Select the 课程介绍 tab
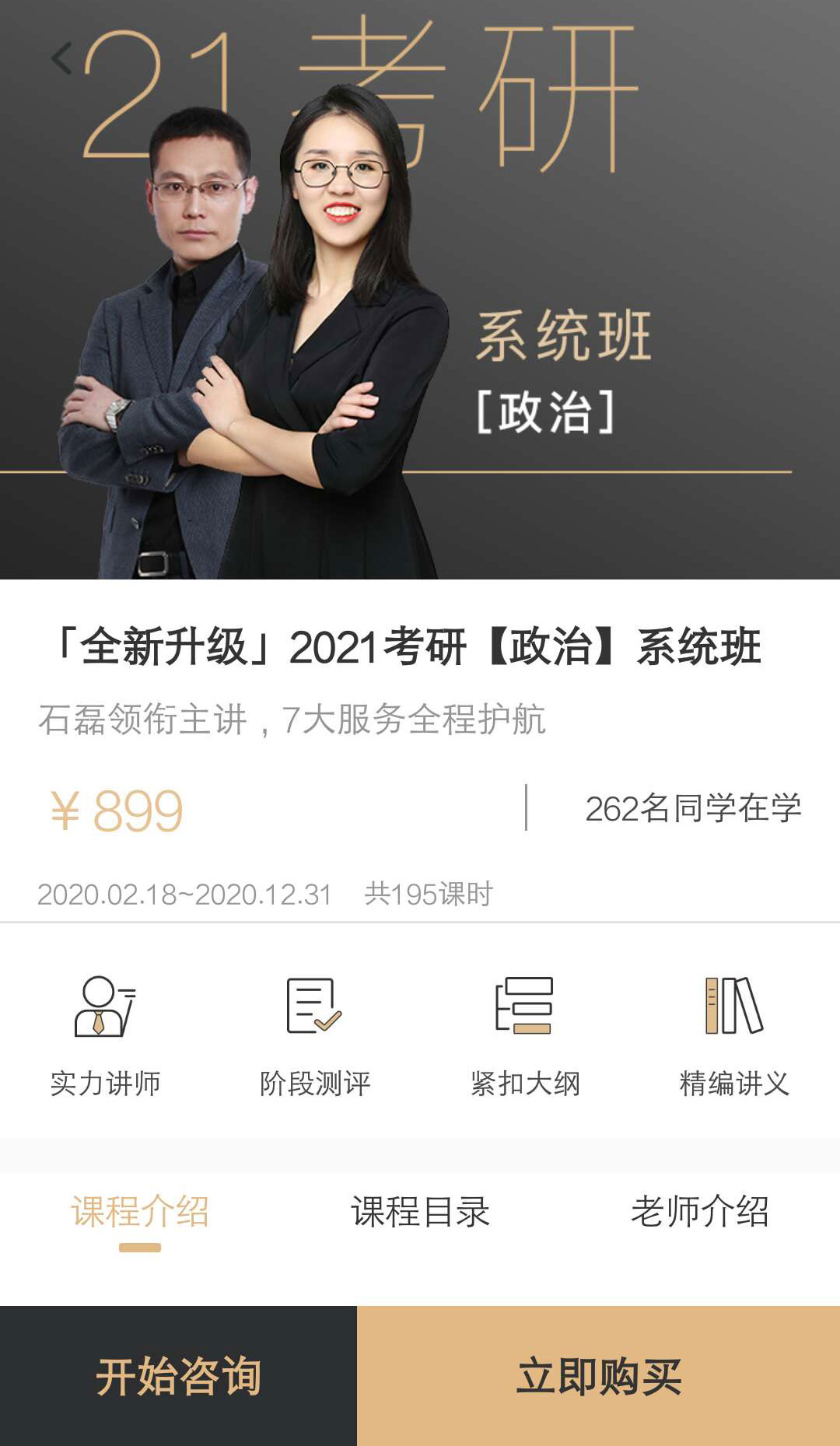Image resolution: width=840 pixels, height=1446 pixels. point(140,1212)
